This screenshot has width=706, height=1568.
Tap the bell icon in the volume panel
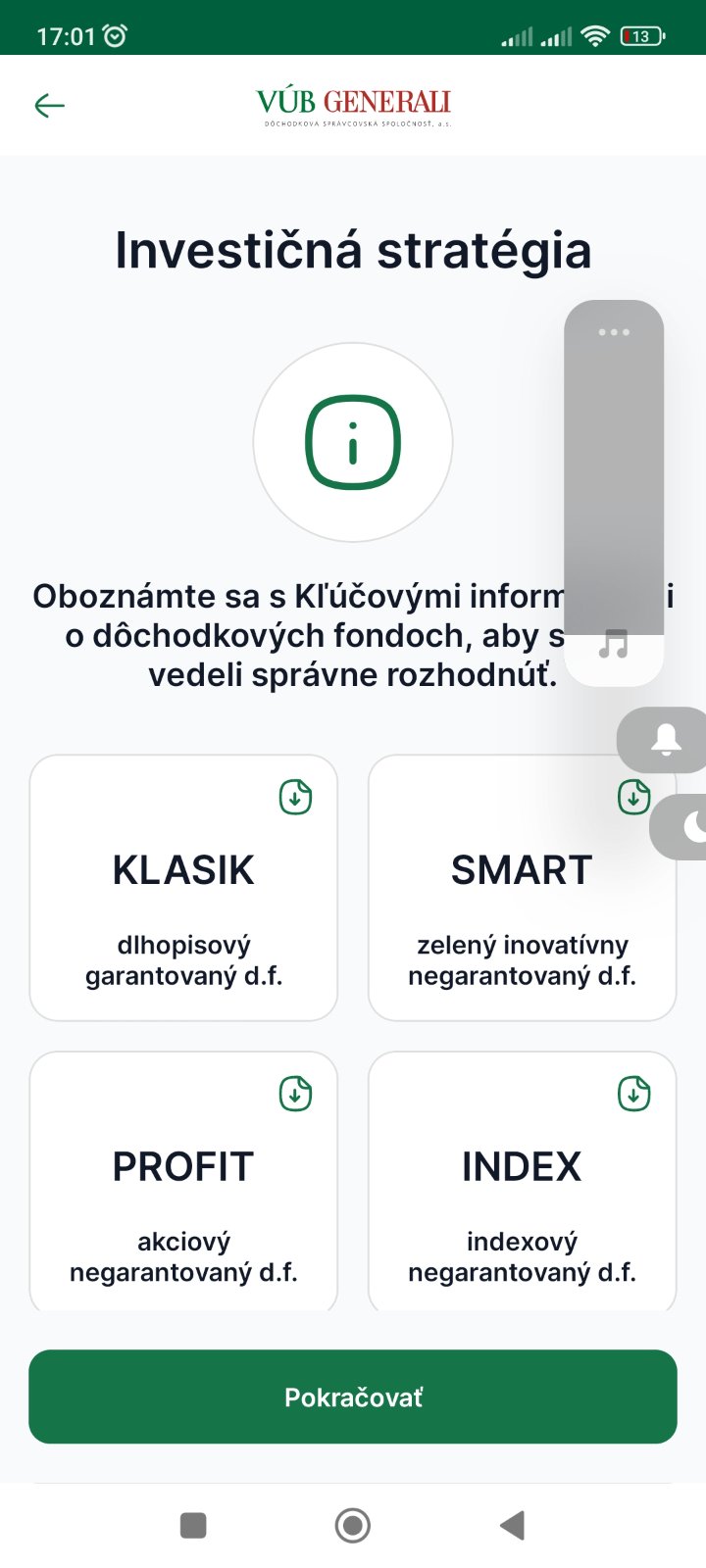click(x=667, y=740)
